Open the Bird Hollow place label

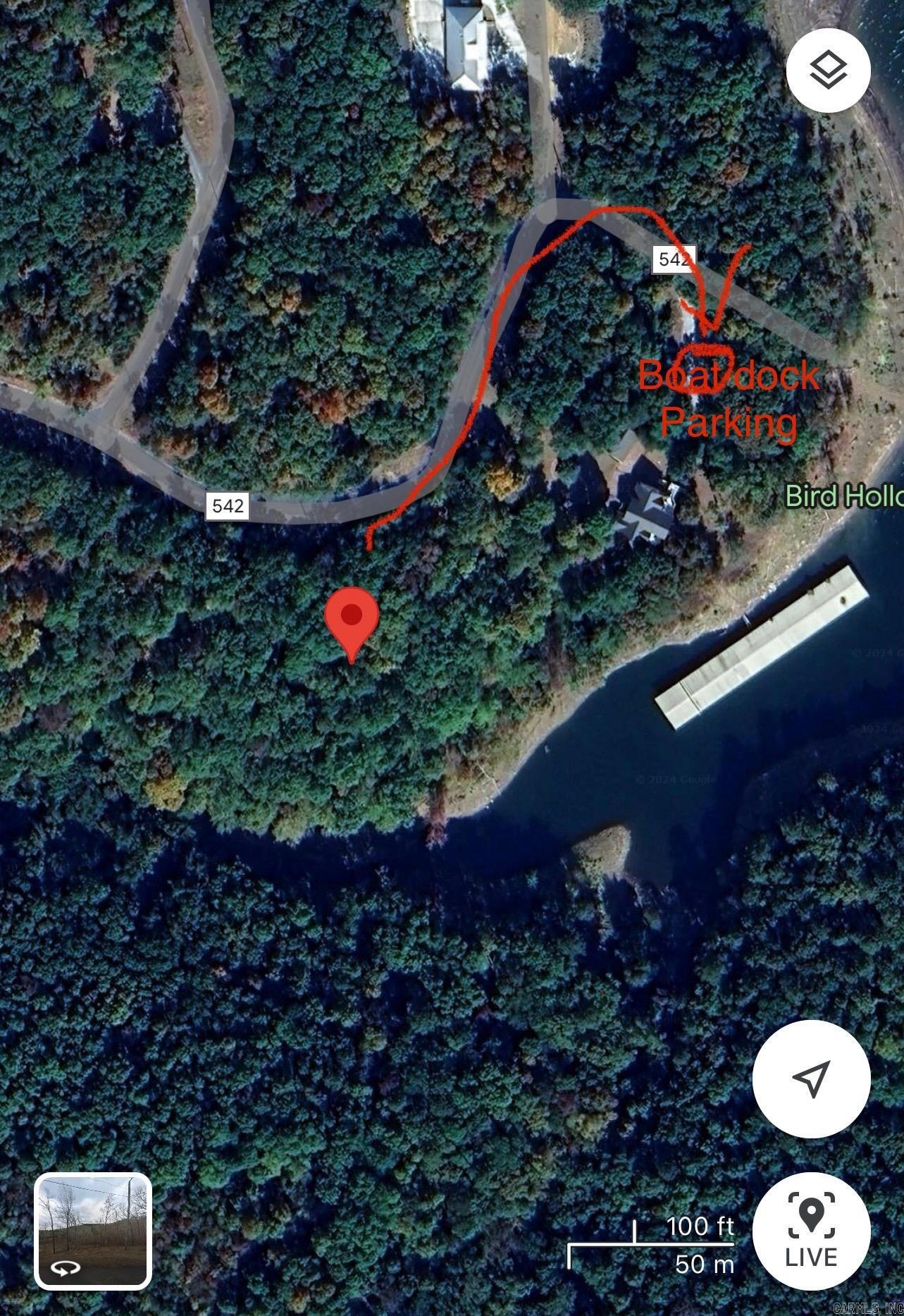(x=844, y=496)
